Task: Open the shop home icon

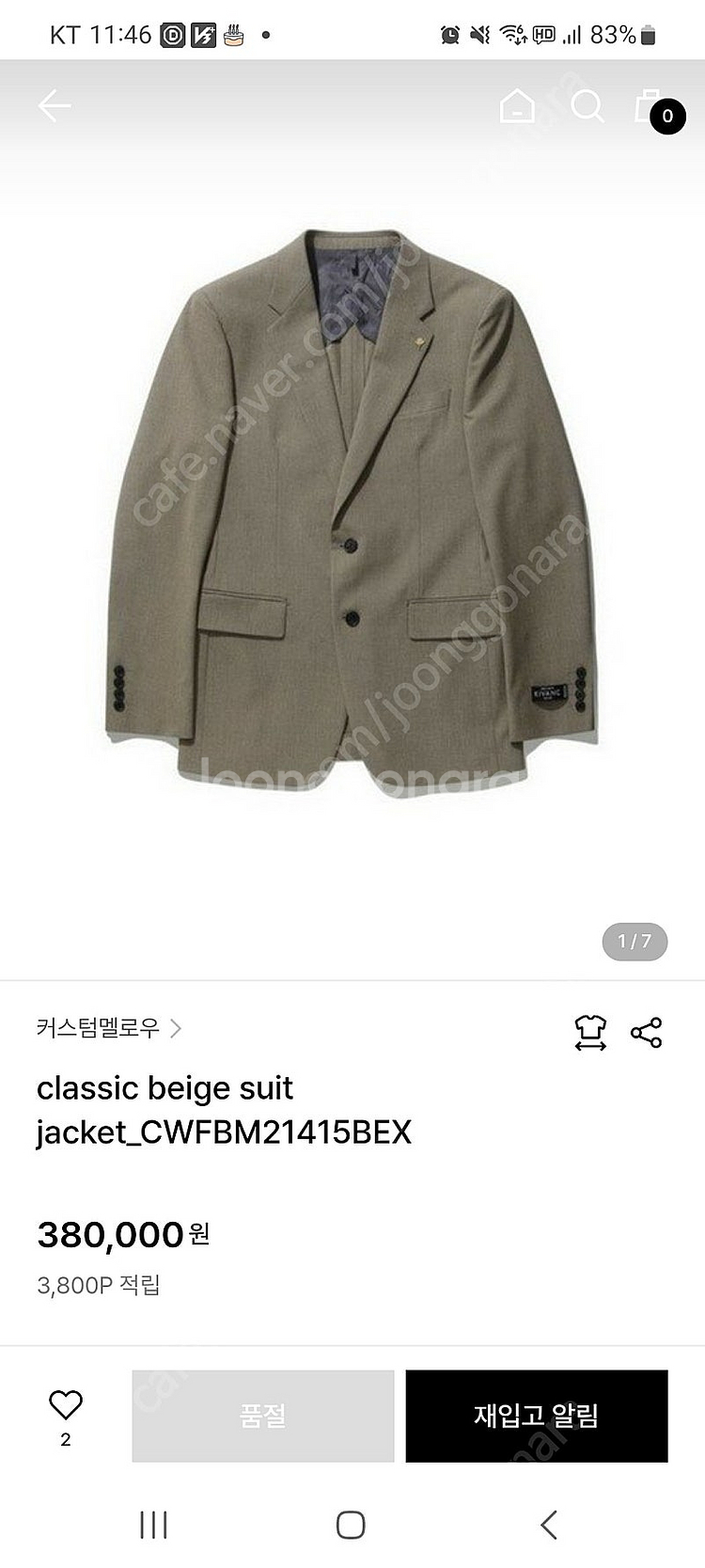Action: (517, 106)
